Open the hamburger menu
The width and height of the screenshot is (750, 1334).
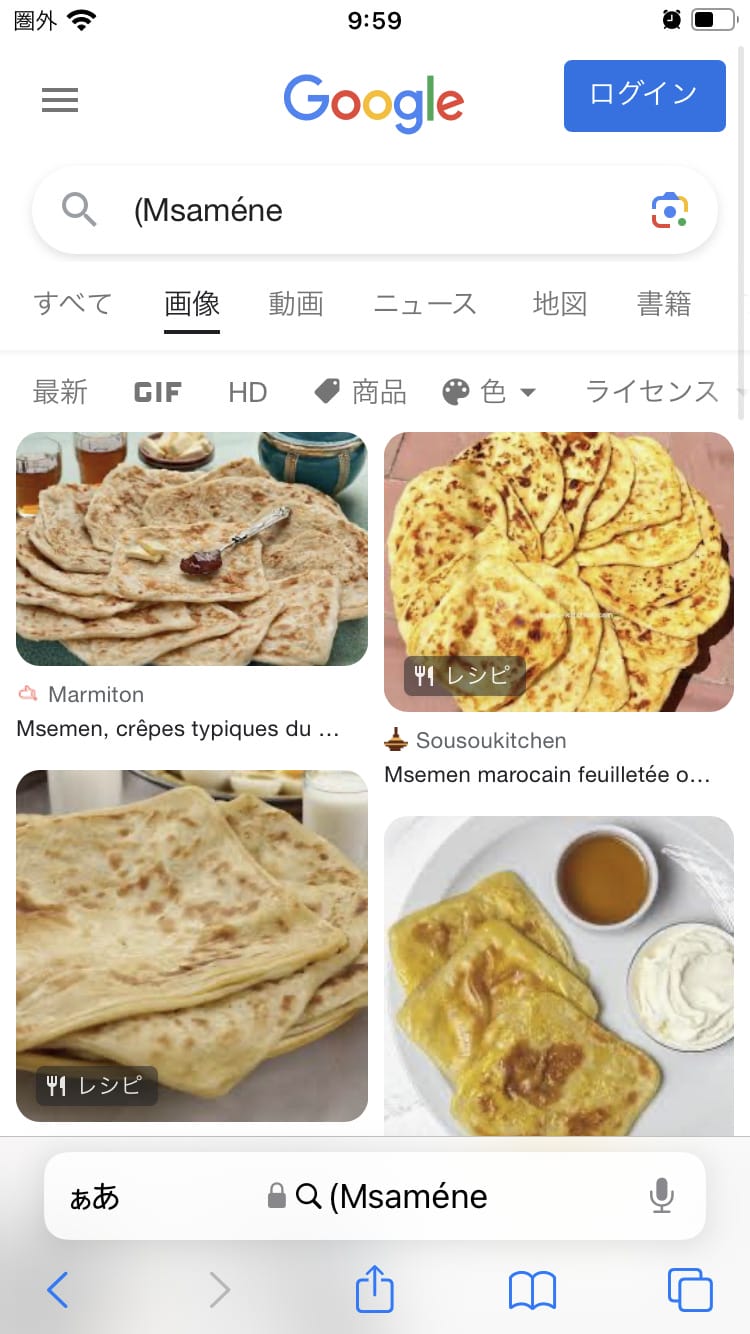[x=60, y=99]
